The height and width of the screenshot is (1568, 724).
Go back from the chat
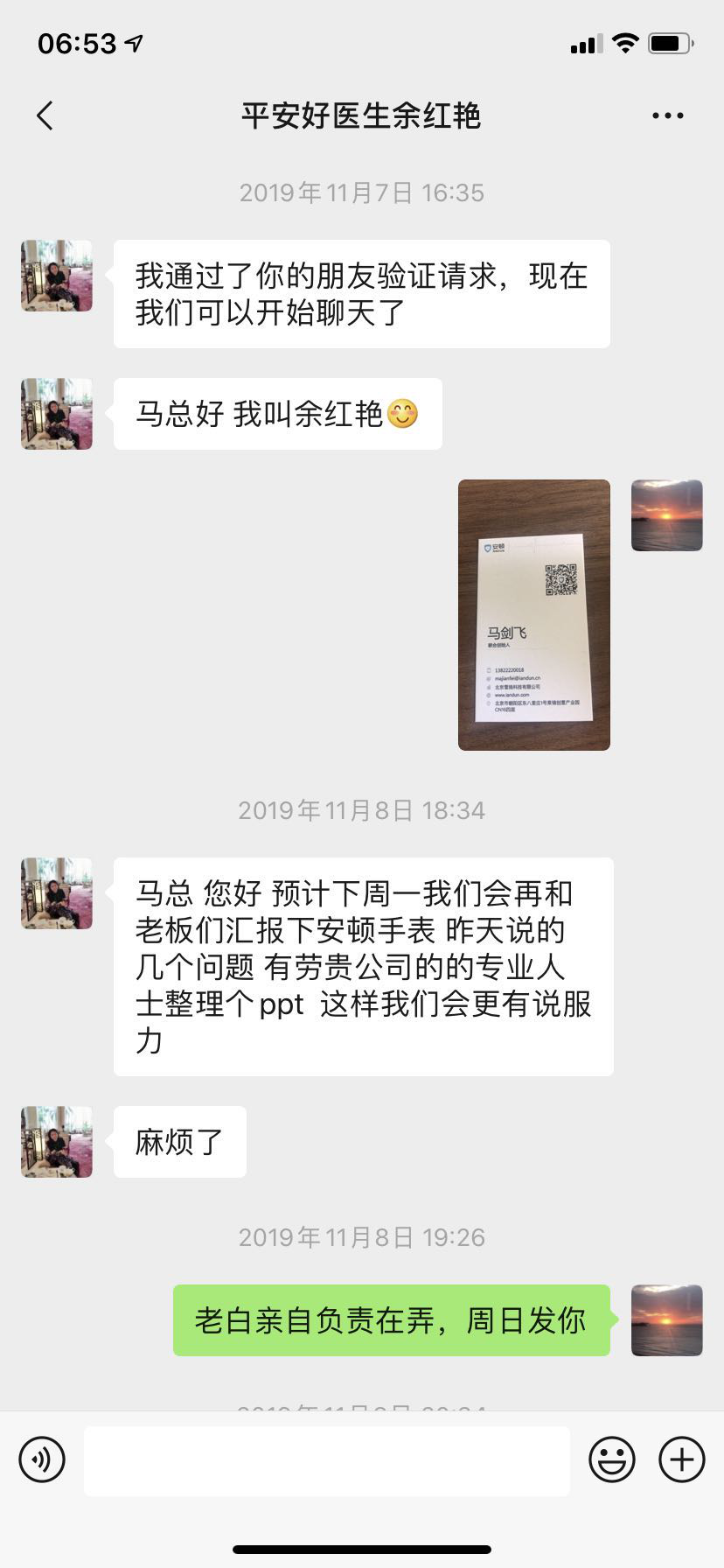pyautogui.click(x=45, y=115)
